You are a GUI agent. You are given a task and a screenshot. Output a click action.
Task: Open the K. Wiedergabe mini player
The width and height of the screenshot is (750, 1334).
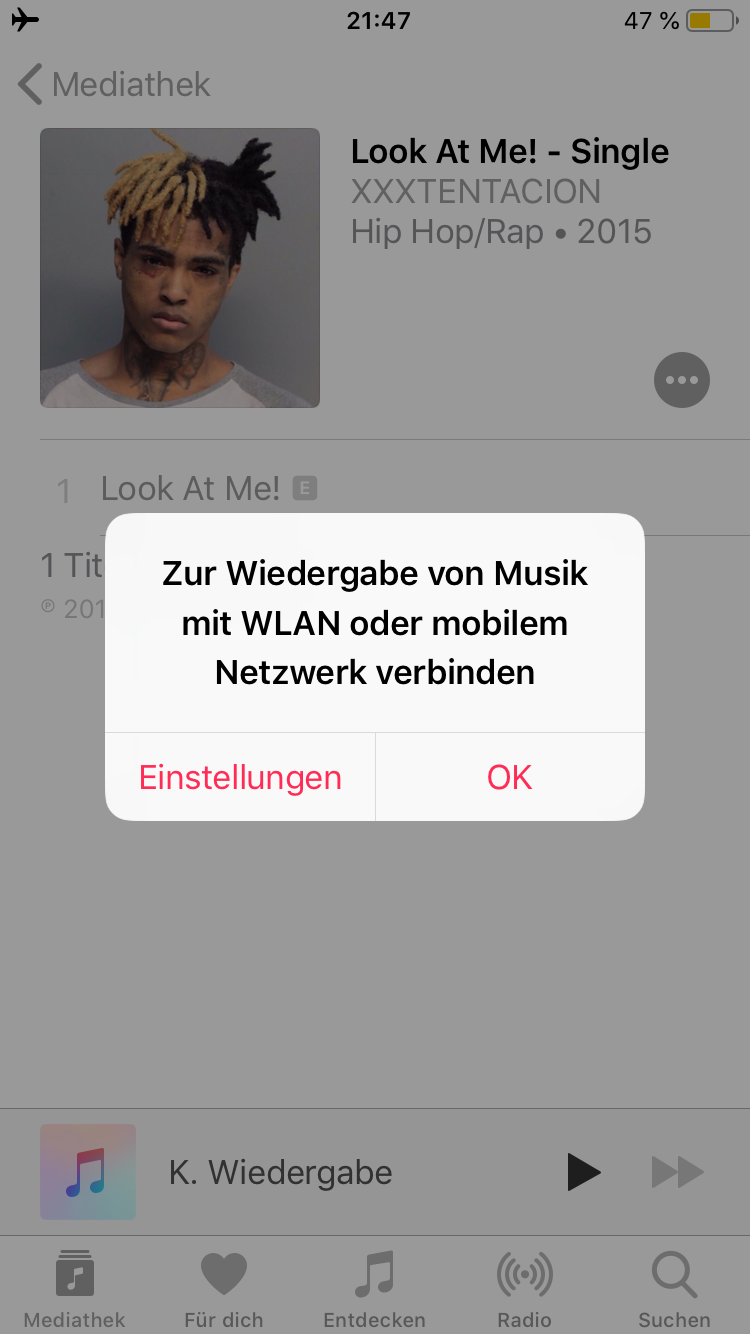[280, 1172]
